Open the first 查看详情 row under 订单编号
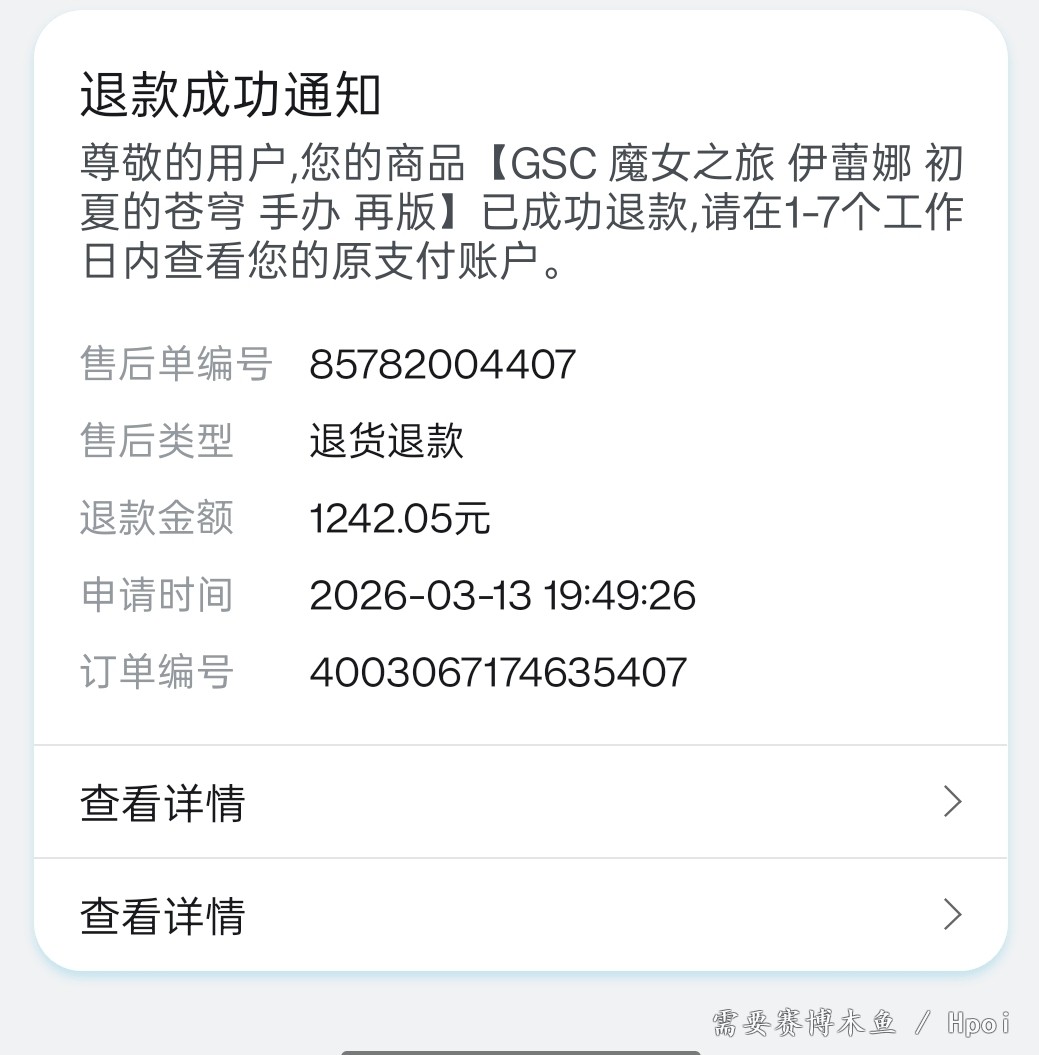 520,802
